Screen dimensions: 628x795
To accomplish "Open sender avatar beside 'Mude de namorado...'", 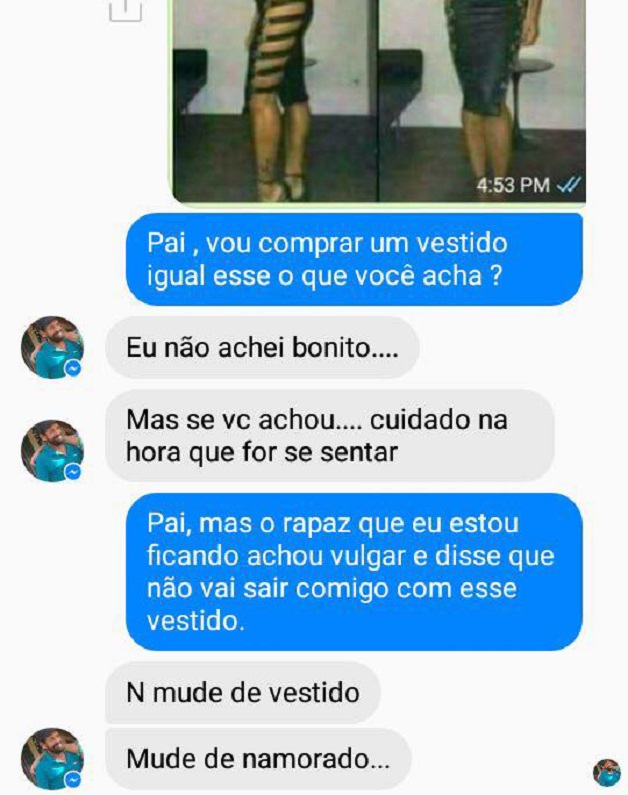I will click(x=52, y=759).
